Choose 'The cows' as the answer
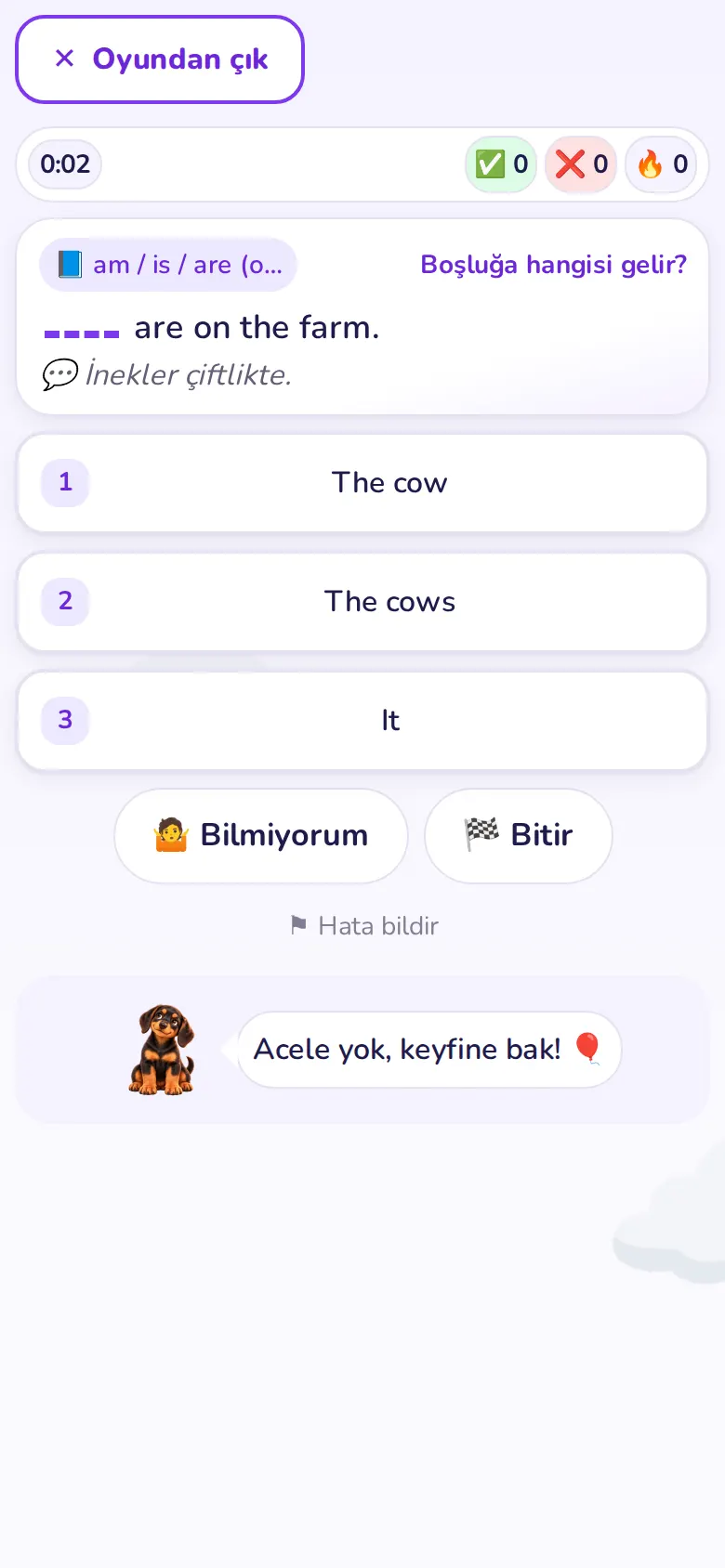The width and height of the screenshot is (725, 1568). tap(362, 602)
